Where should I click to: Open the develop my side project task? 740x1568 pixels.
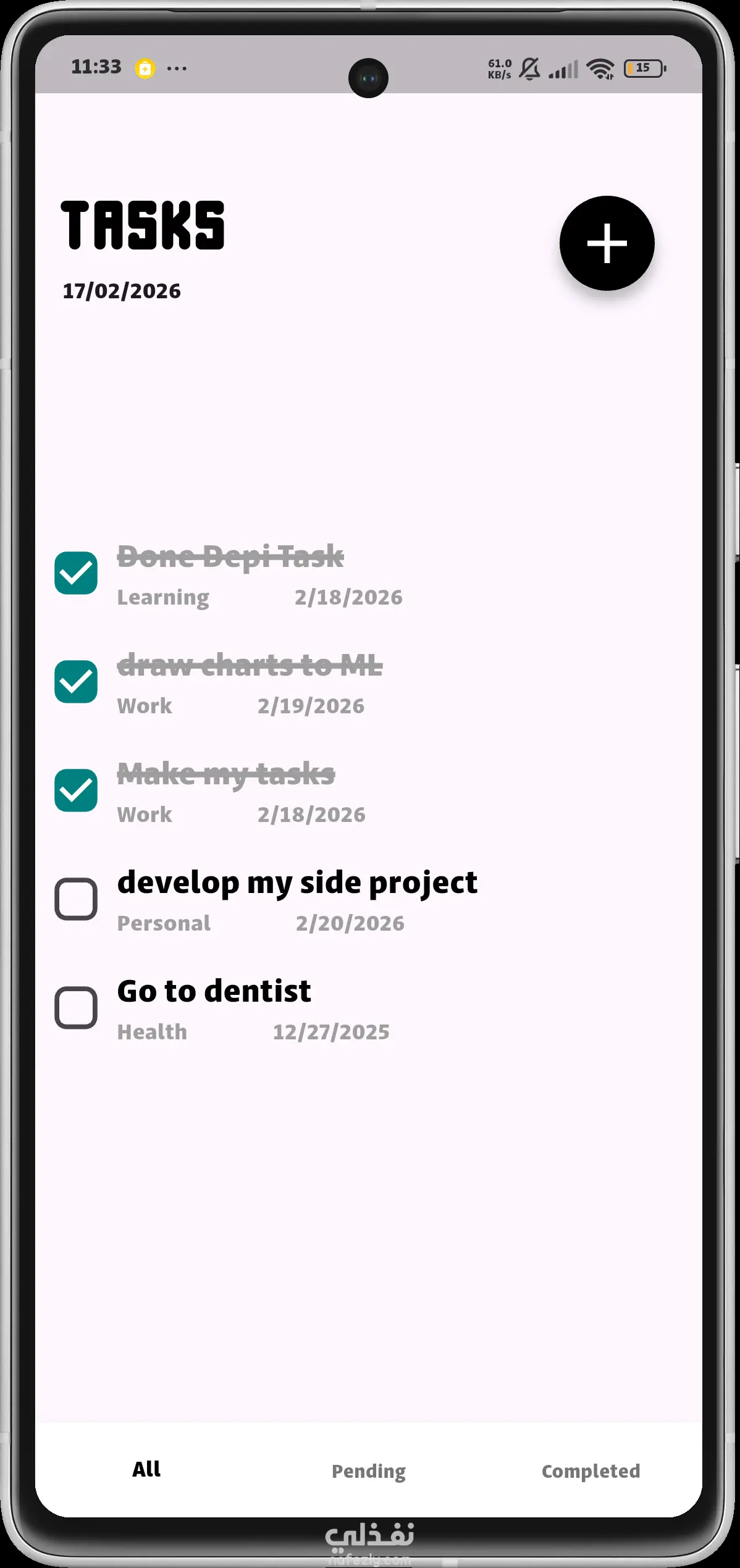[297, 883]
